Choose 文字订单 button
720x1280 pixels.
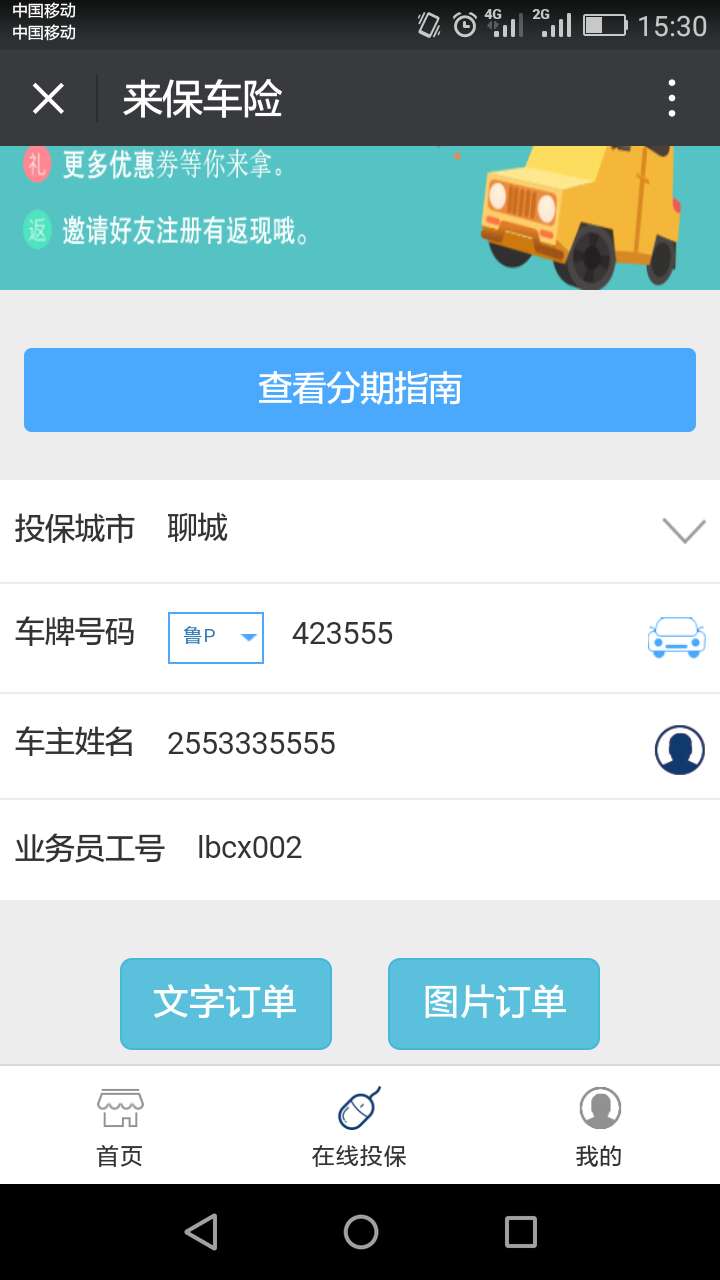coord(226,1004)
